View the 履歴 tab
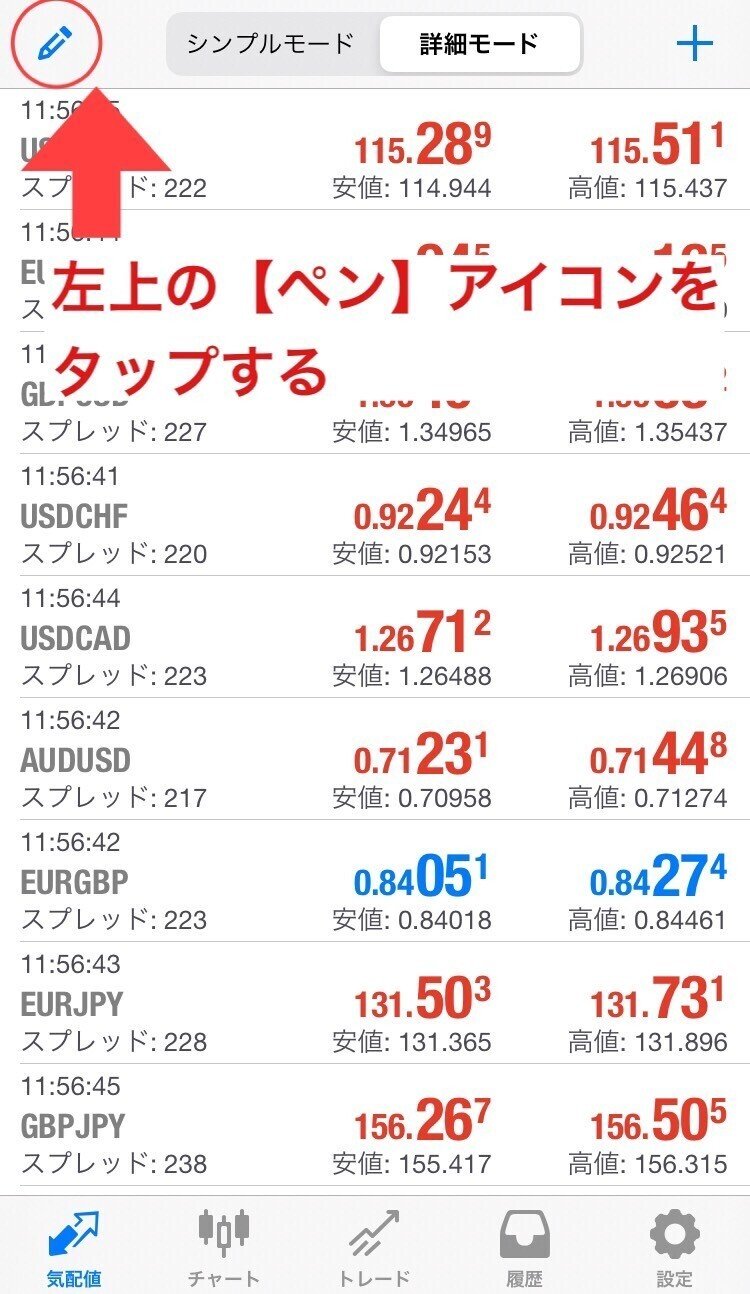 tap(525, 1246)
